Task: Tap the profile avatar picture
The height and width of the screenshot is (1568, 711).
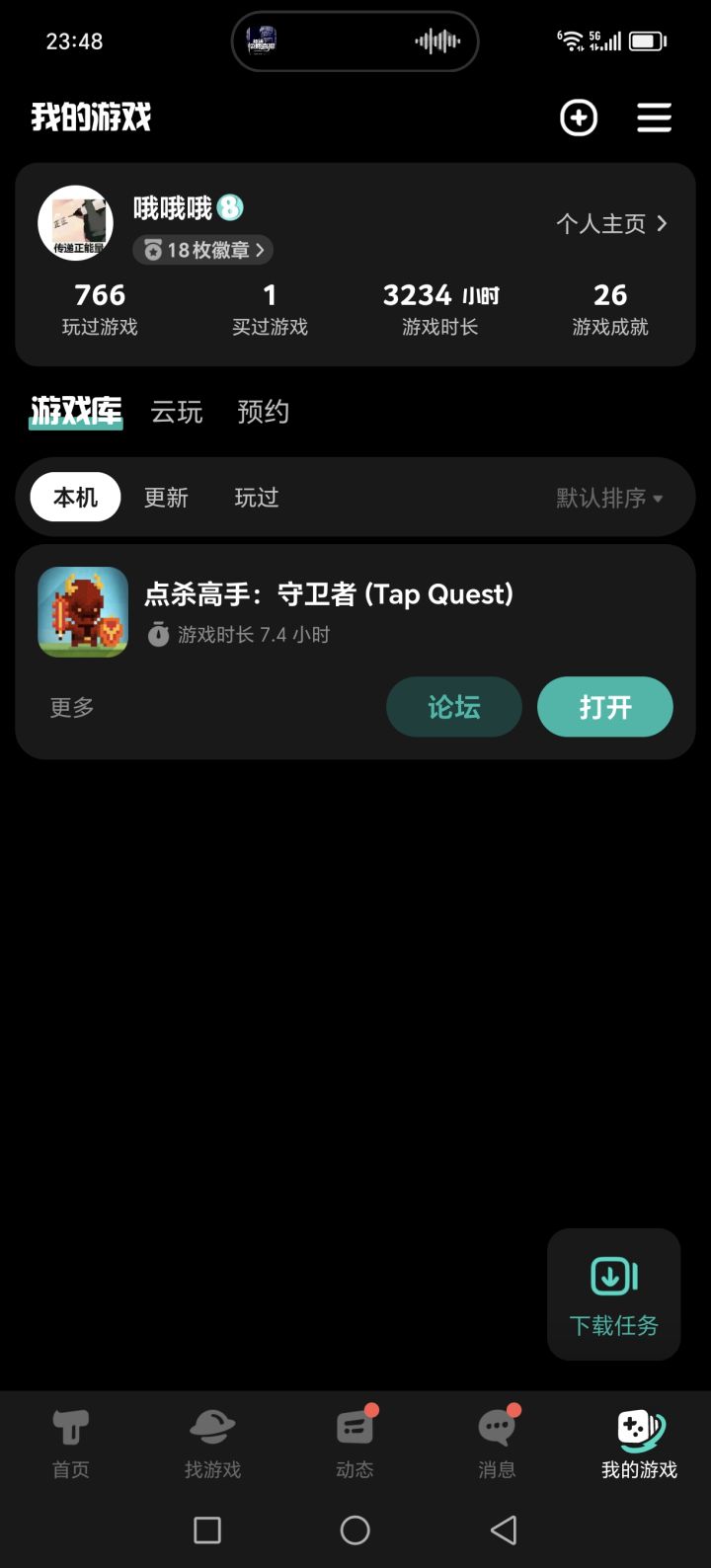Action: point(75,223)
